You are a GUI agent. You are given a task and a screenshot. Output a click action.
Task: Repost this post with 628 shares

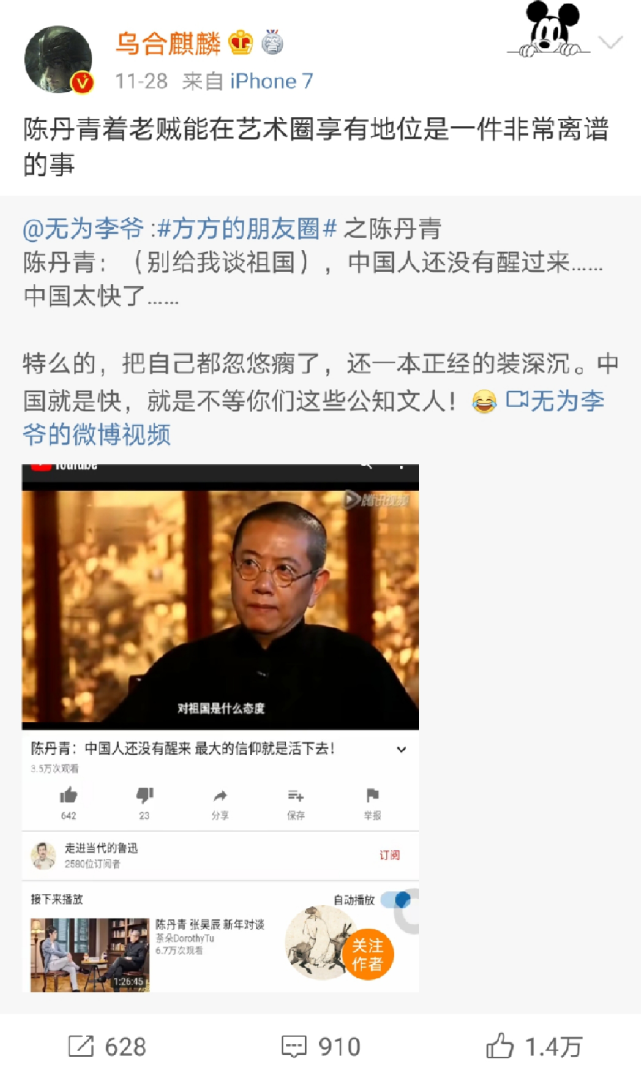point(107,1046)
